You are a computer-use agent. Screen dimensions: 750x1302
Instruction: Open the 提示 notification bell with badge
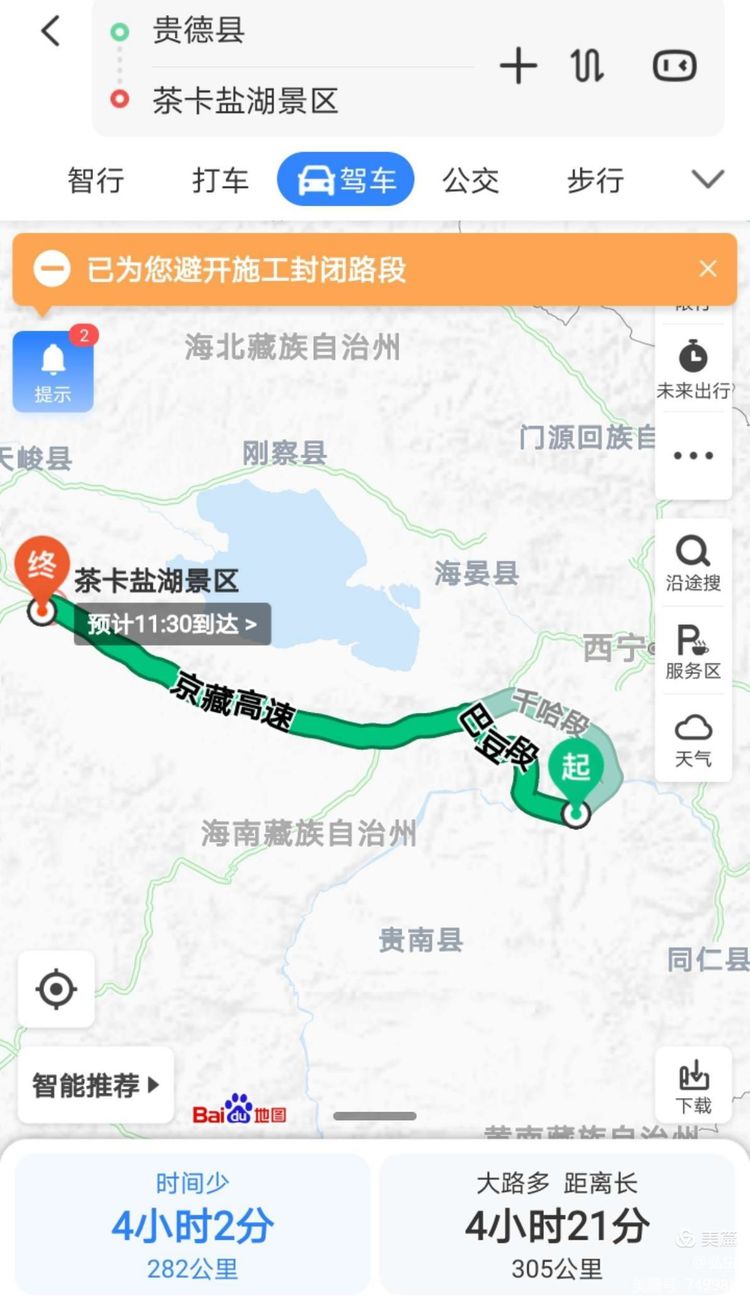pyautogui.click(x=51, y=371)
